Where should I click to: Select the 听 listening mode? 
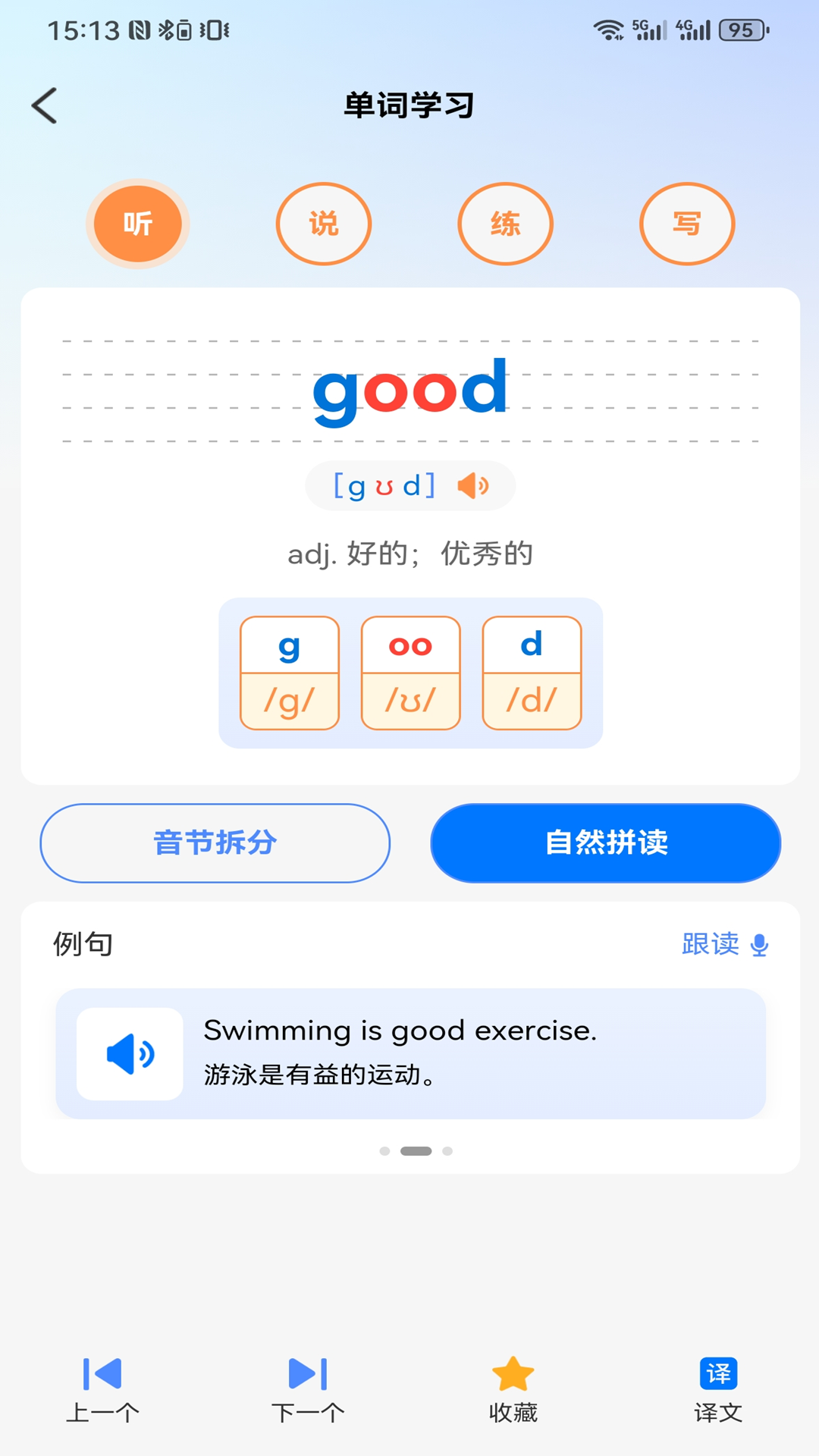137,224
